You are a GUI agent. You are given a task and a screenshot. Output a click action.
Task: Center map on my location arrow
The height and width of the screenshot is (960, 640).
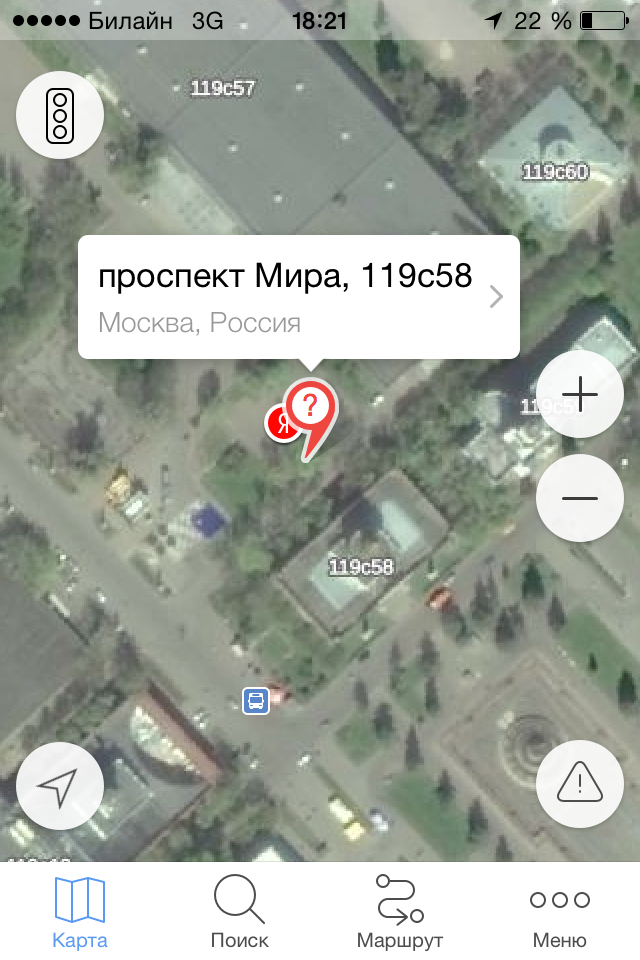tap(60, 787)
